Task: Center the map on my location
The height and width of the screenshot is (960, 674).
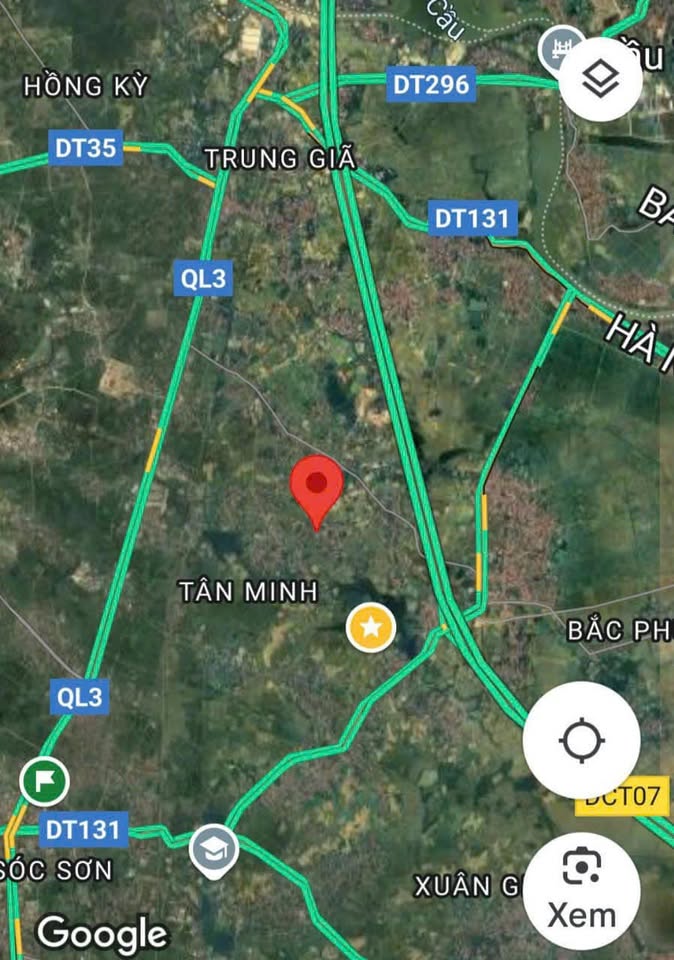Action: point(581,741)
